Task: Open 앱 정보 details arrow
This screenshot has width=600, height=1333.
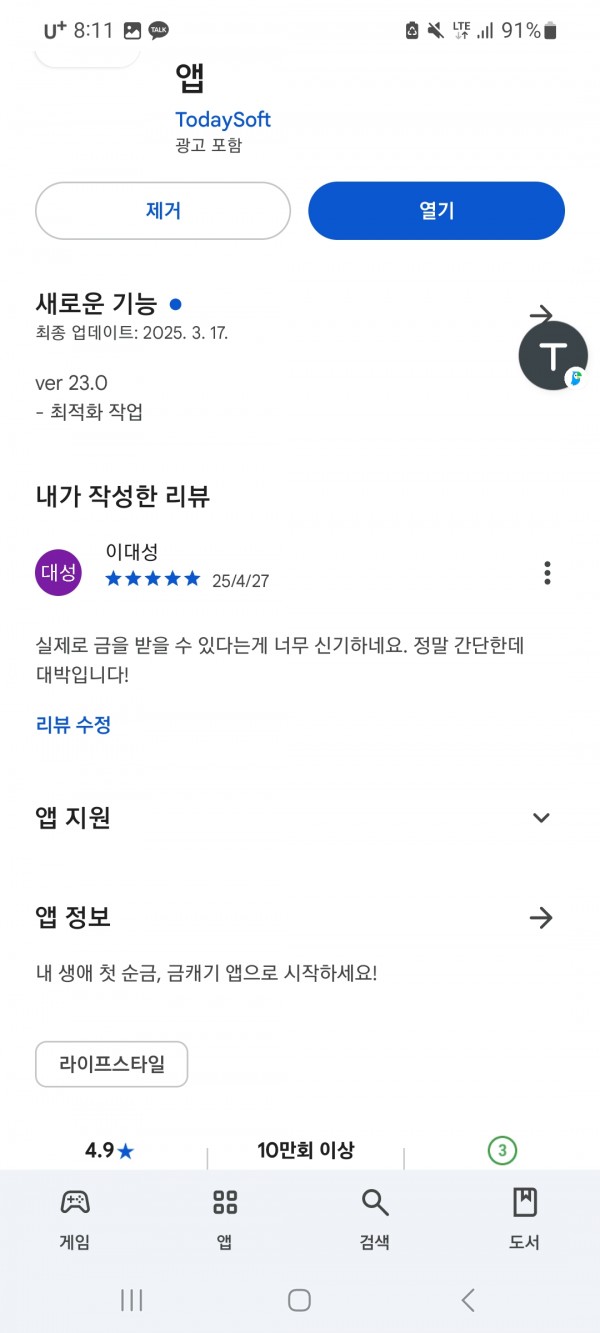Action: click(541, 917)
